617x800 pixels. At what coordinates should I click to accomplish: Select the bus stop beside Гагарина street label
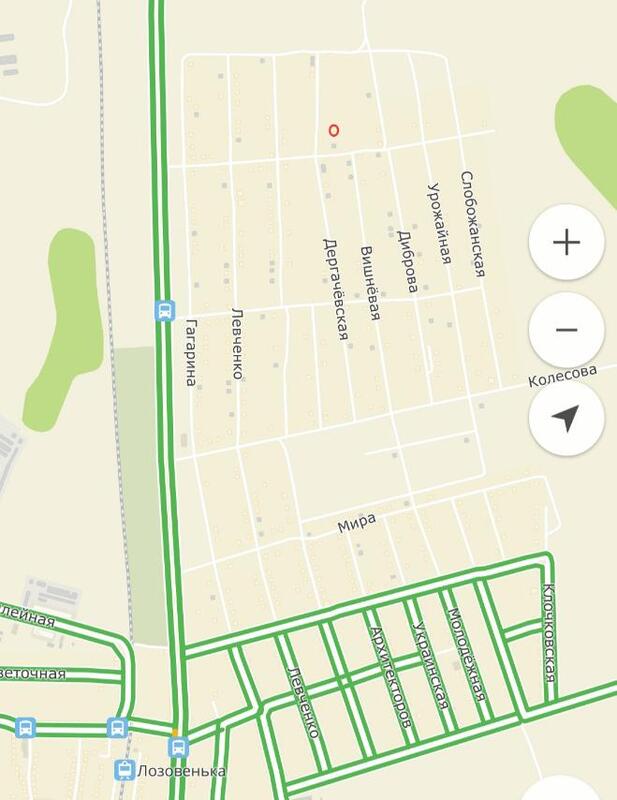[165, 310]
